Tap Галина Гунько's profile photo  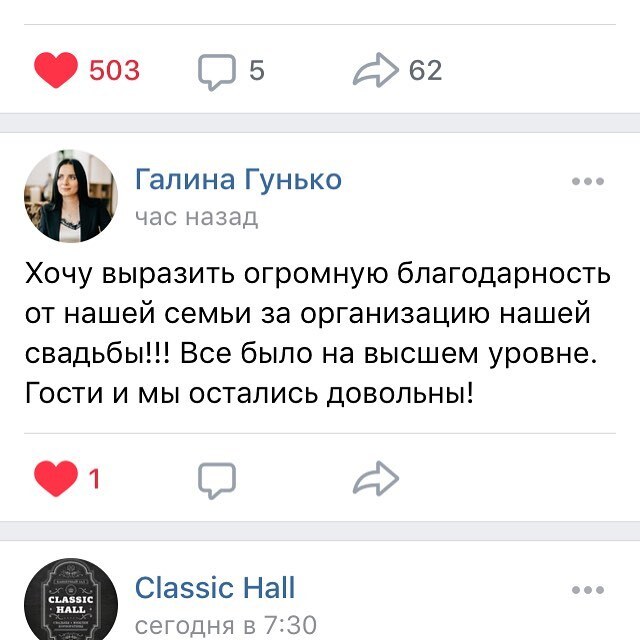[70, 197]
